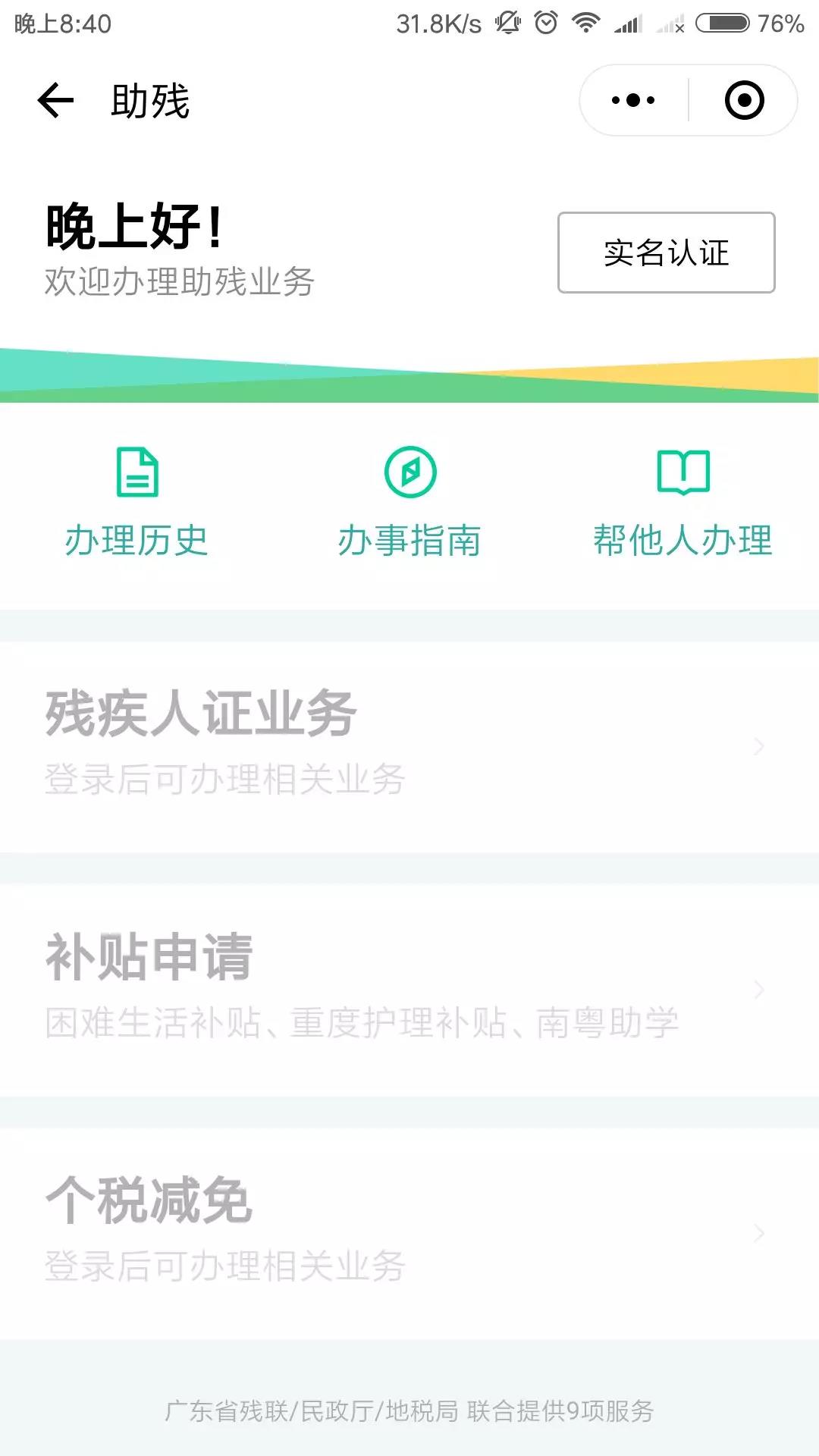Screen dimensions: 819x1456
Task: Open 办理历史
Action: (x=136, y=502)
